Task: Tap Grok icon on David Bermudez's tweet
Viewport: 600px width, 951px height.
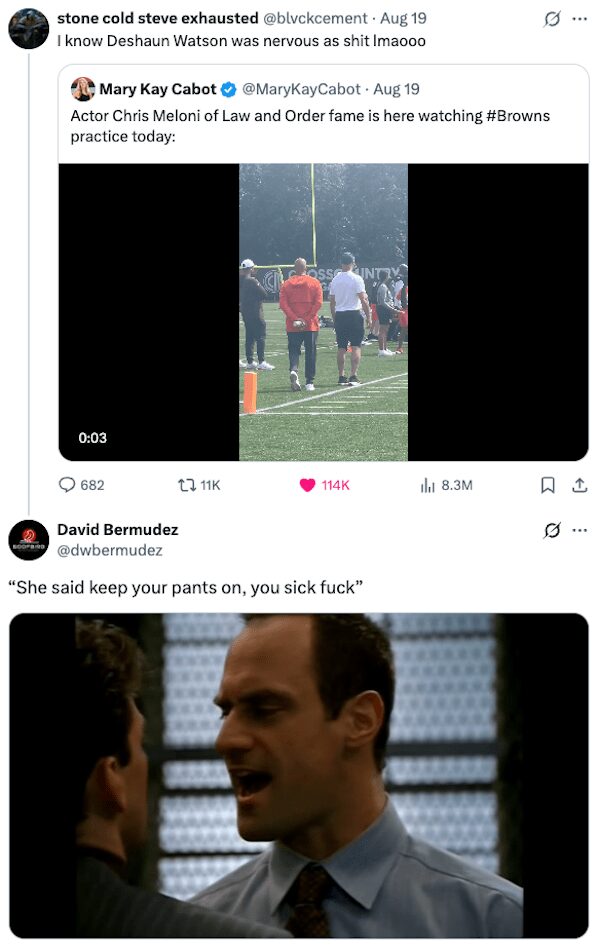Action: pos(550,530)
